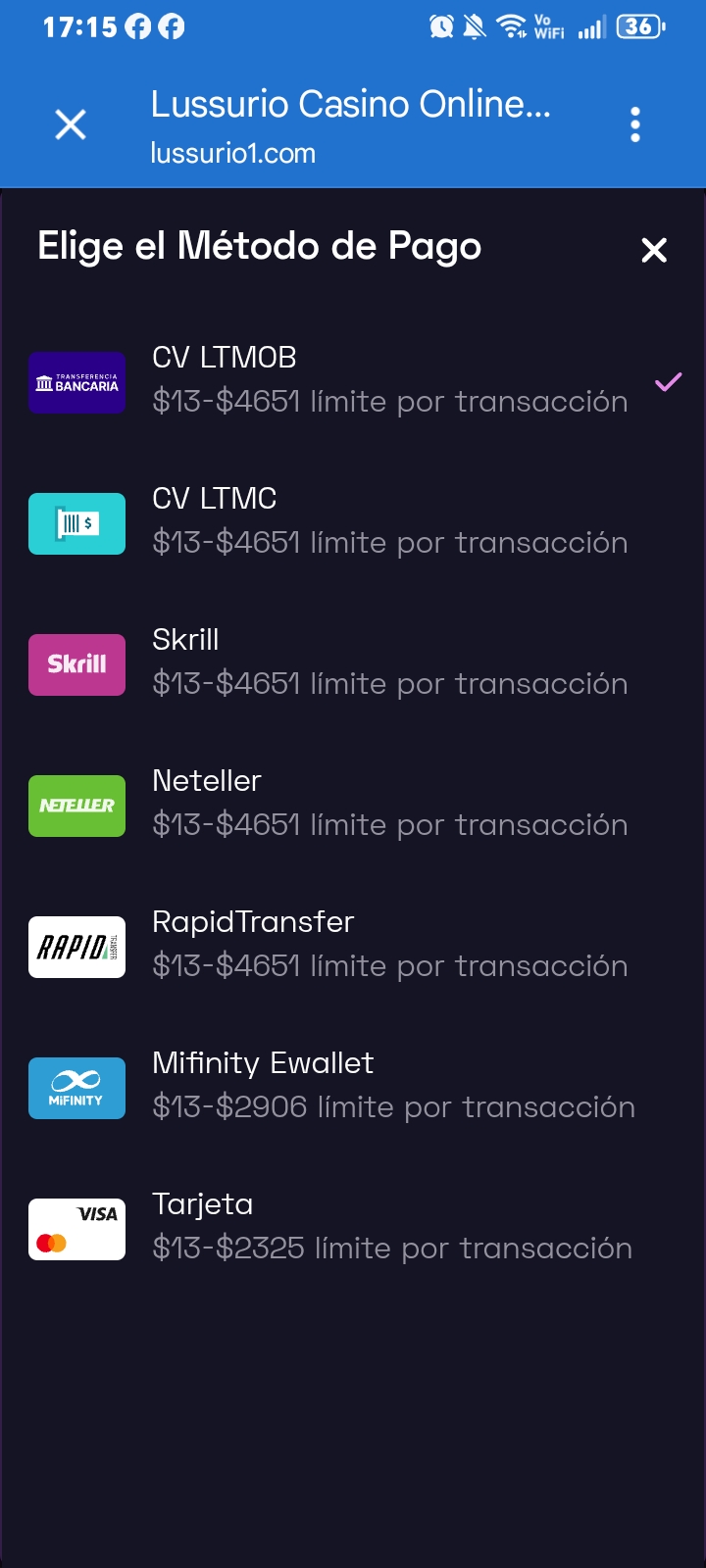The height and width of the screenshot is (1568, 706).
Task: Select Mifinity Ewallet option
Action: pos(353,1088)
